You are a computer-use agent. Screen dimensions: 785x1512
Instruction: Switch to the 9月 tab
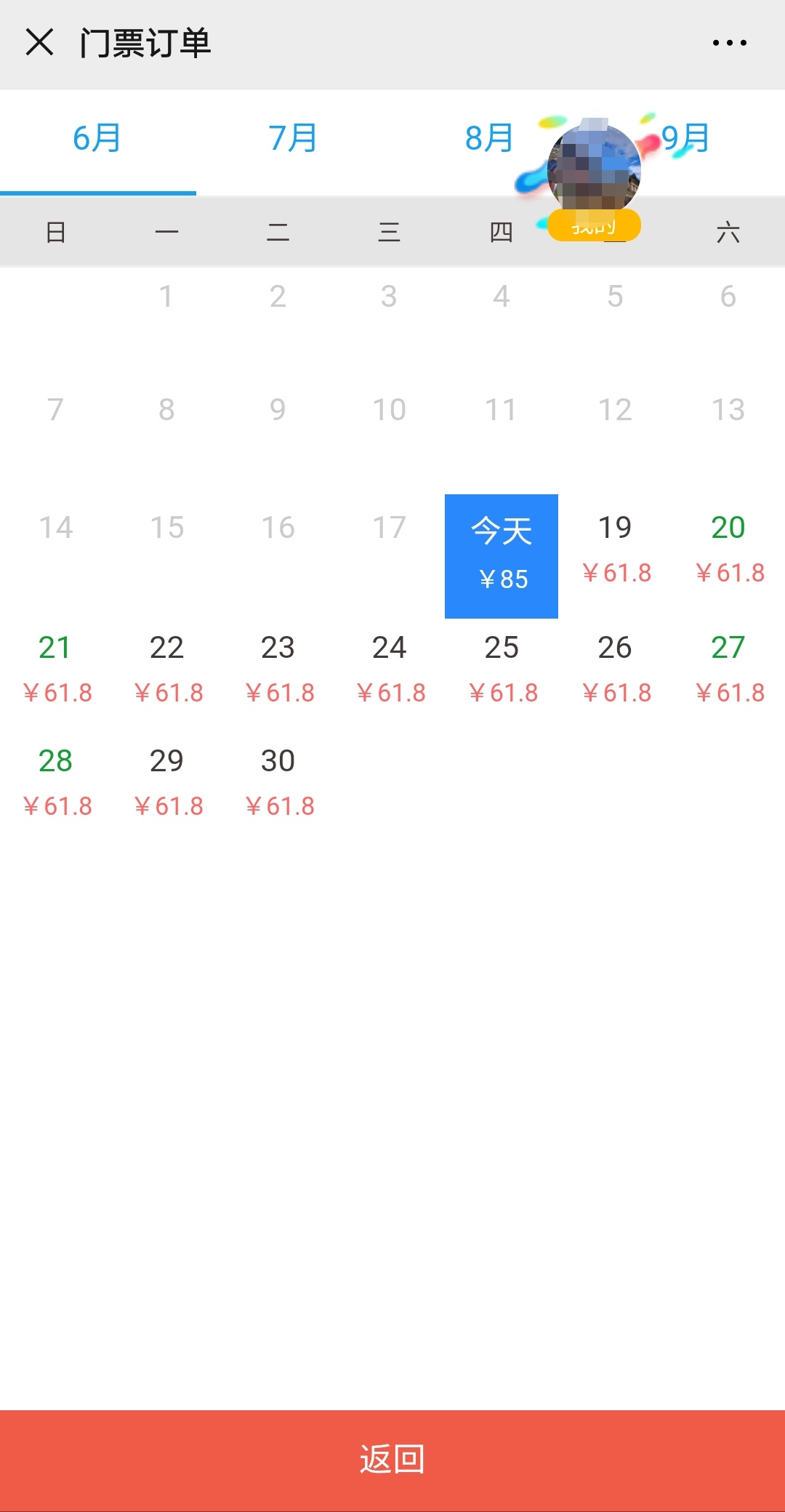[687, 138]
